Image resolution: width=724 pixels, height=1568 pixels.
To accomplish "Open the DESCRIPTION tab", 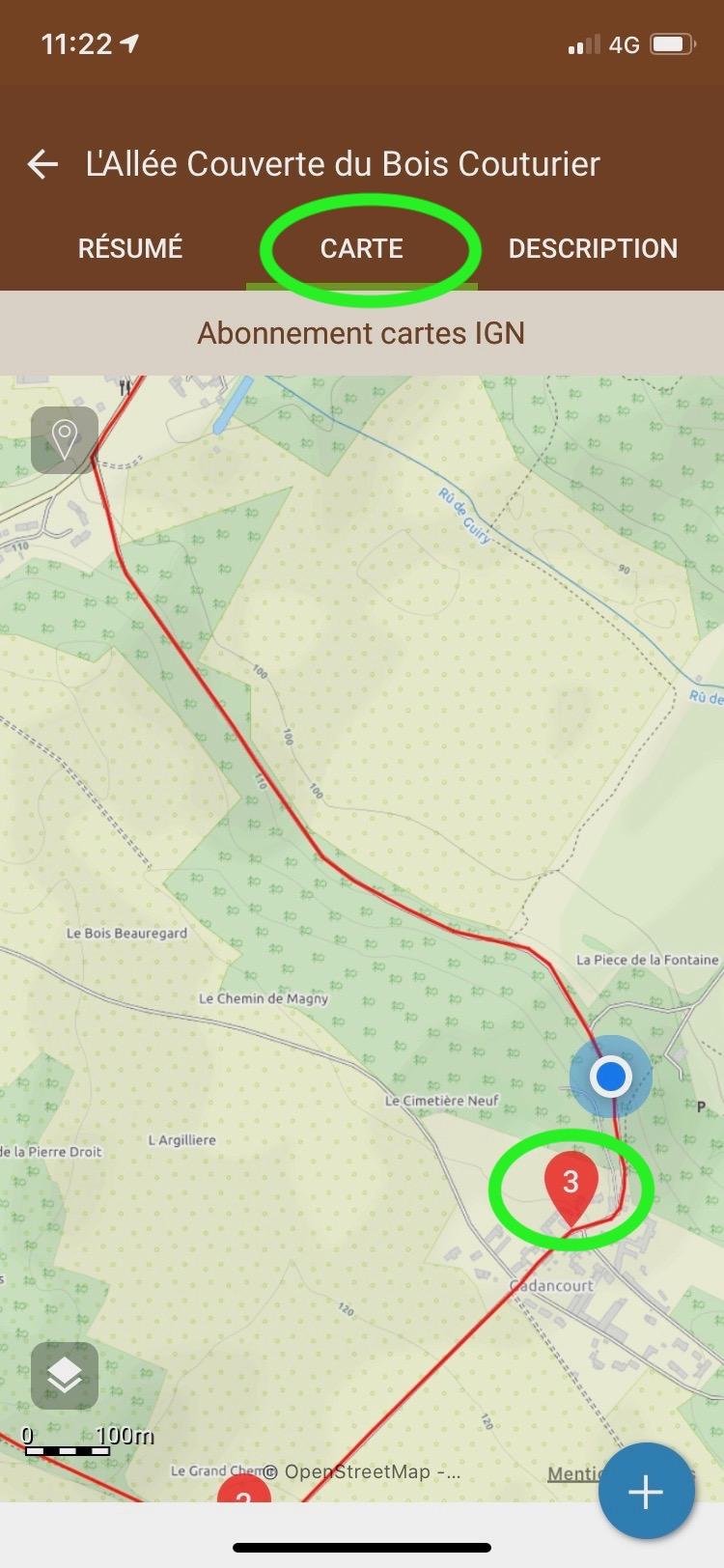I will click(593, 248).
